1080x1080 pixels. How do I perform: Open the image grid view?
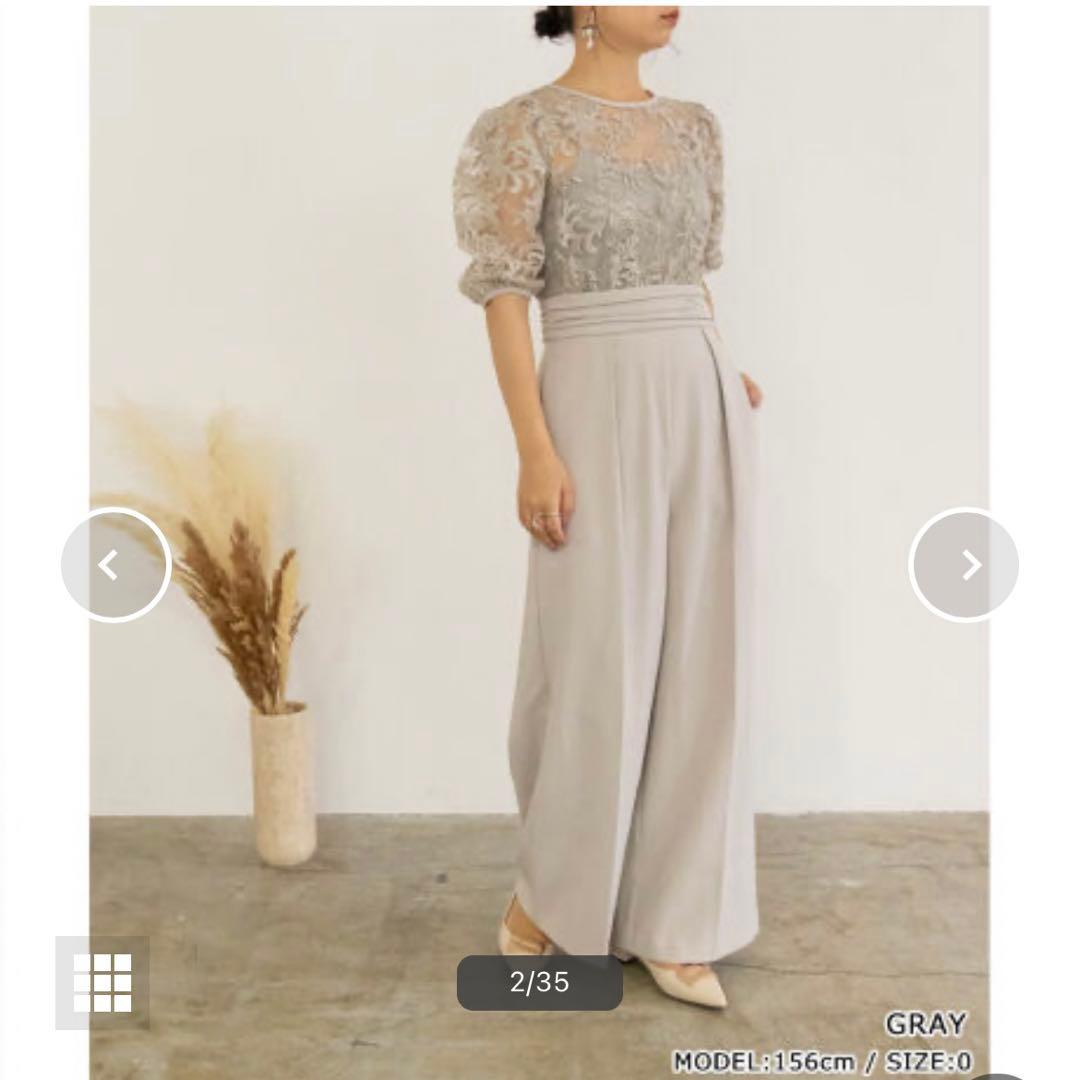pos(102,982)
